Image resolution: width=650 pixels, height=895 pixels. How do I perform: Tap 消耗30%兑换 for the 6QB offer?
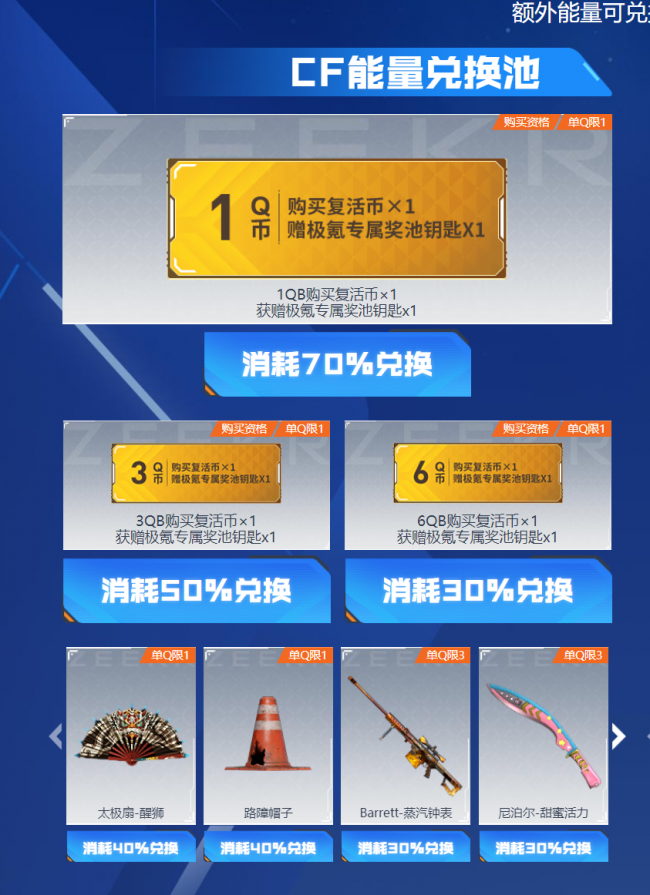pos(478,590)
